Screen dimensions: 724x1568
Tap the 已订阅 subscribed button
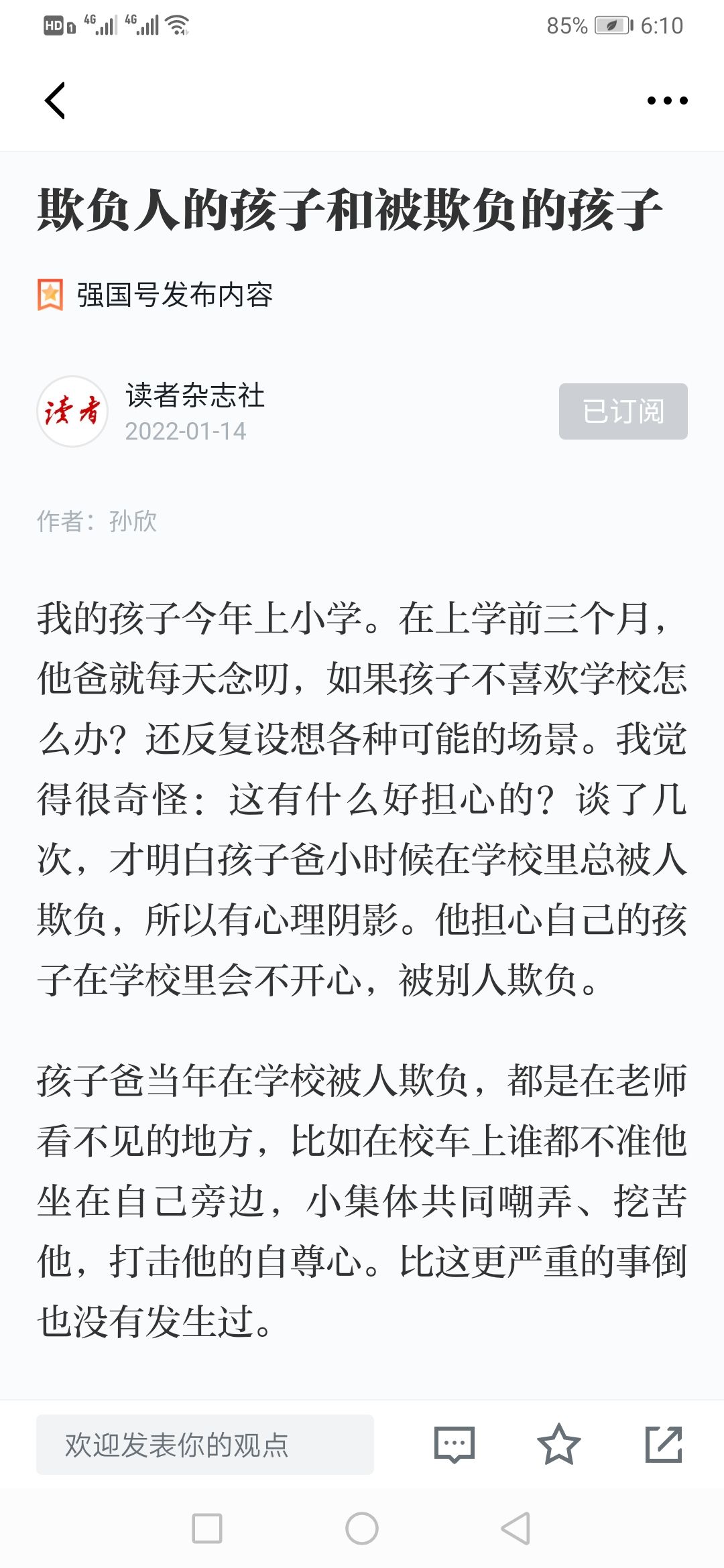[x=623, y=411]
